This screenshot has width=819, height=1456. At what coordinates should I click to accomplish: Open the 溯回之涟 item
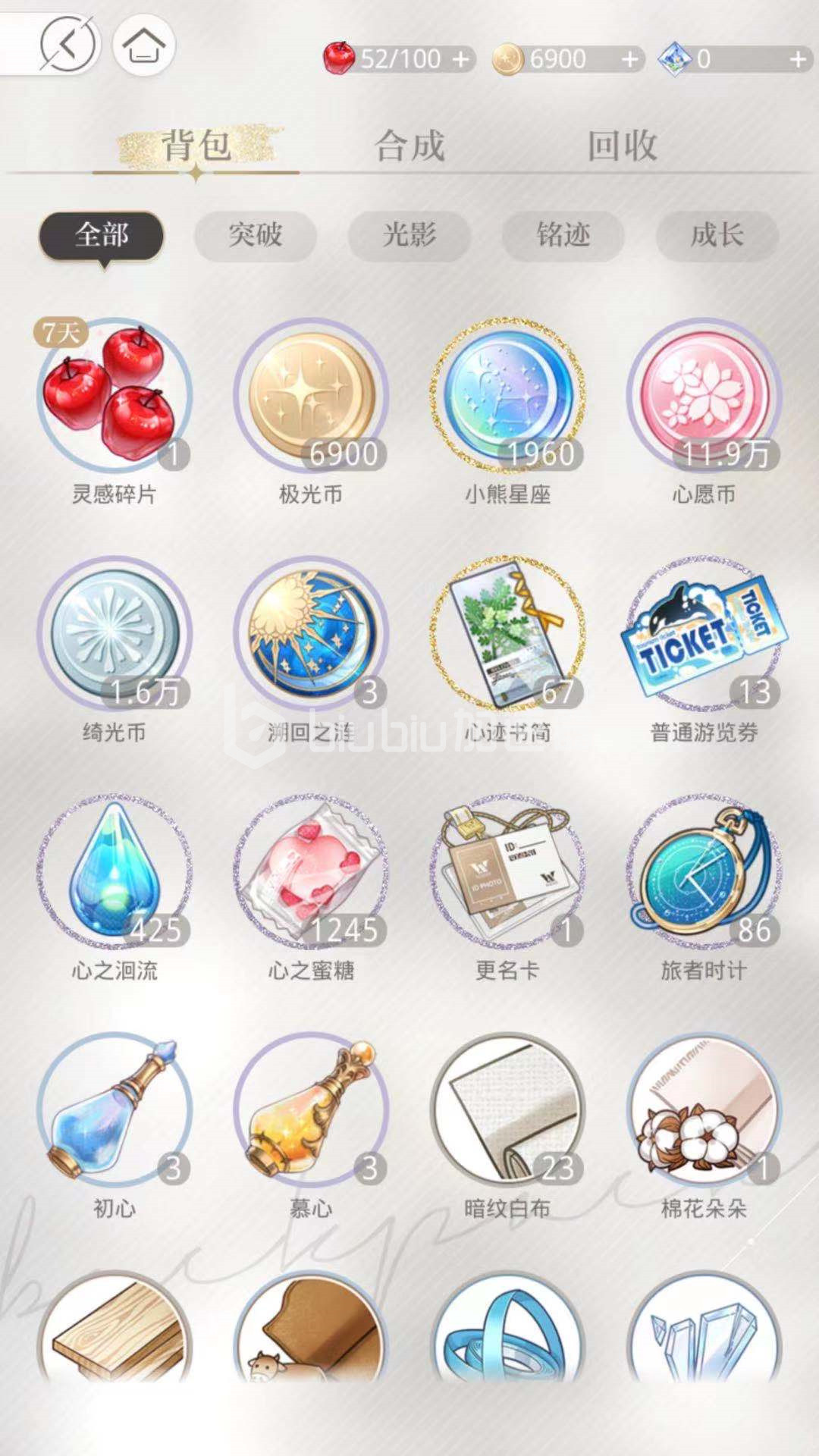(311, 633)
